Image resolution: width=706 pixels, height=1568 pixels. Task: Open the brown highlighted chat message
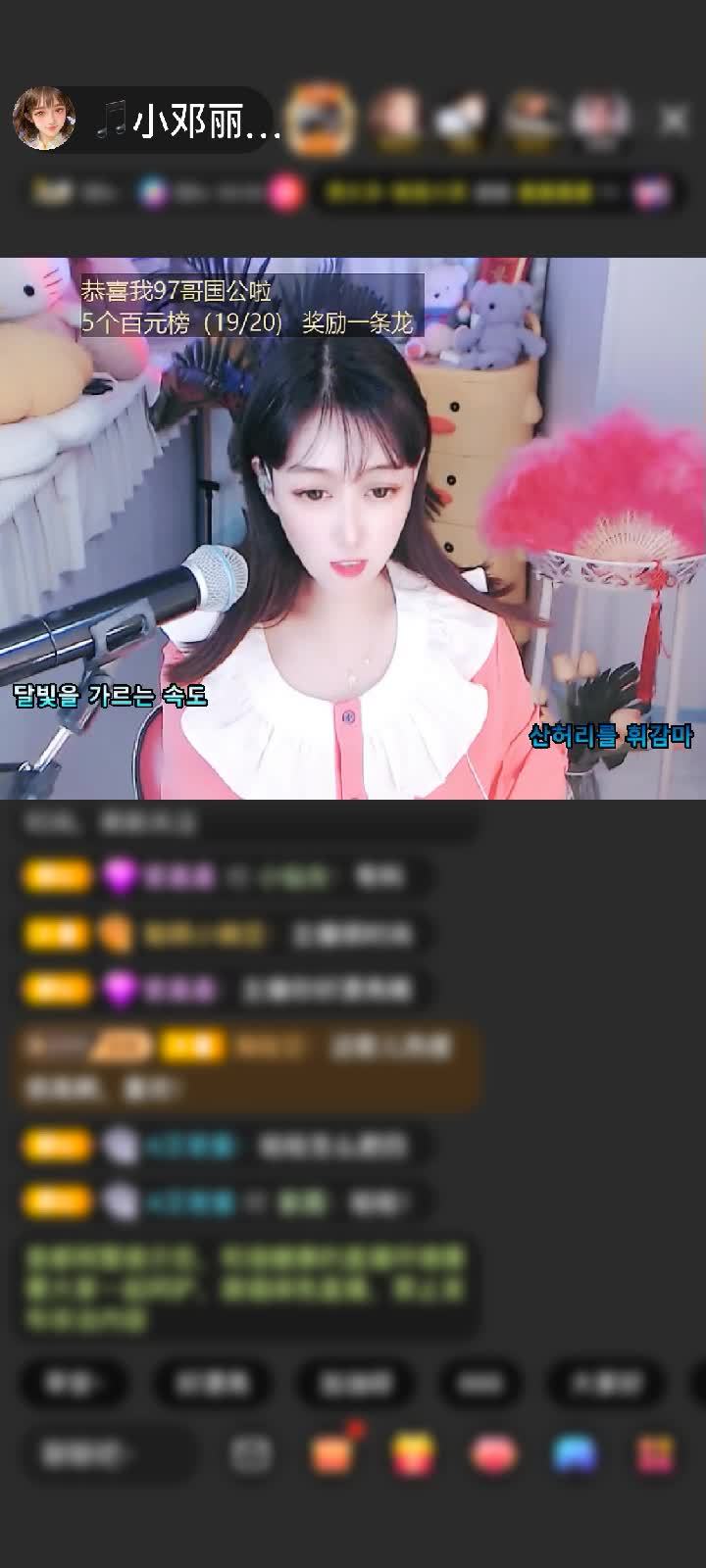[x=245, y=1066]
